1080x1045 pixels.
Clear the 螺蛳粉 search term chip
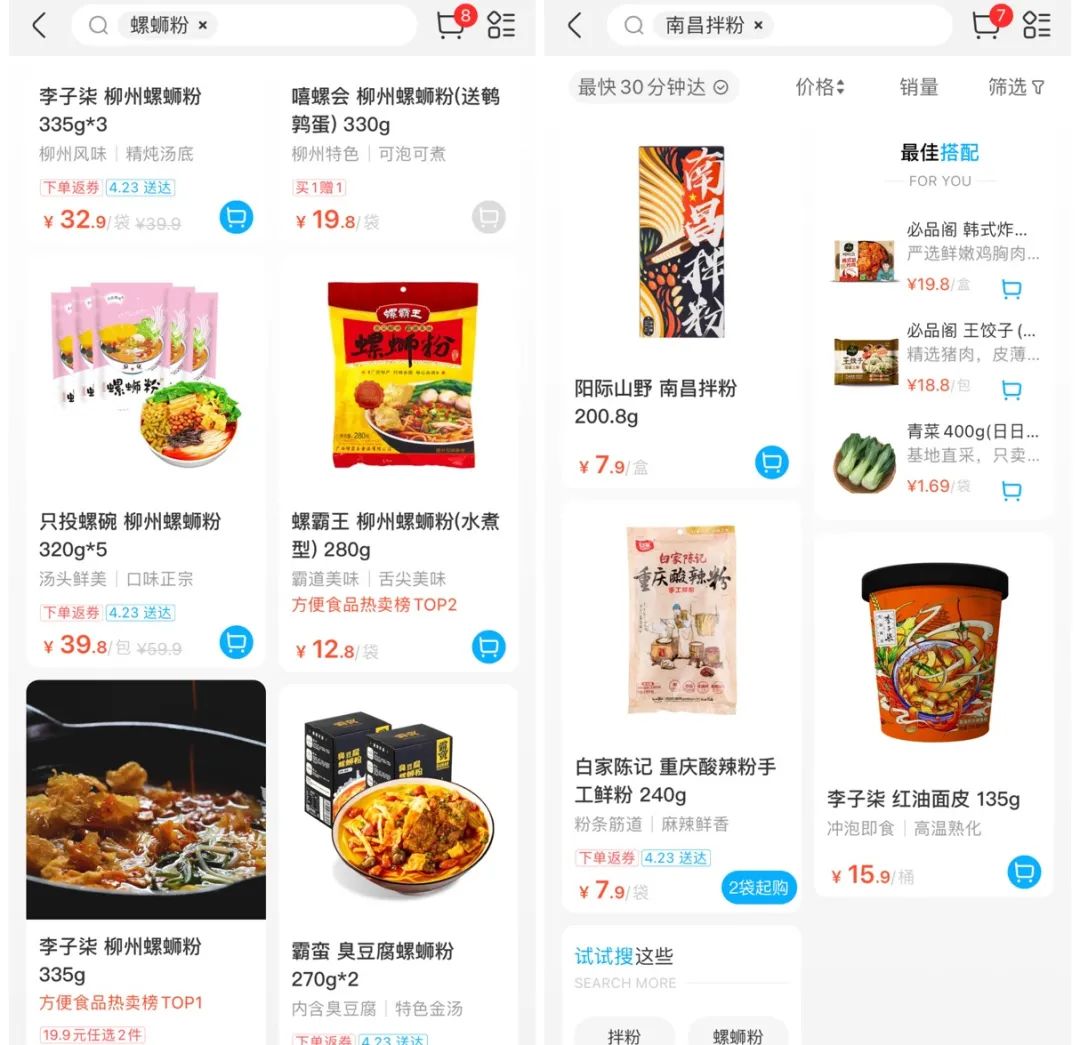click(x=203, y=26)
